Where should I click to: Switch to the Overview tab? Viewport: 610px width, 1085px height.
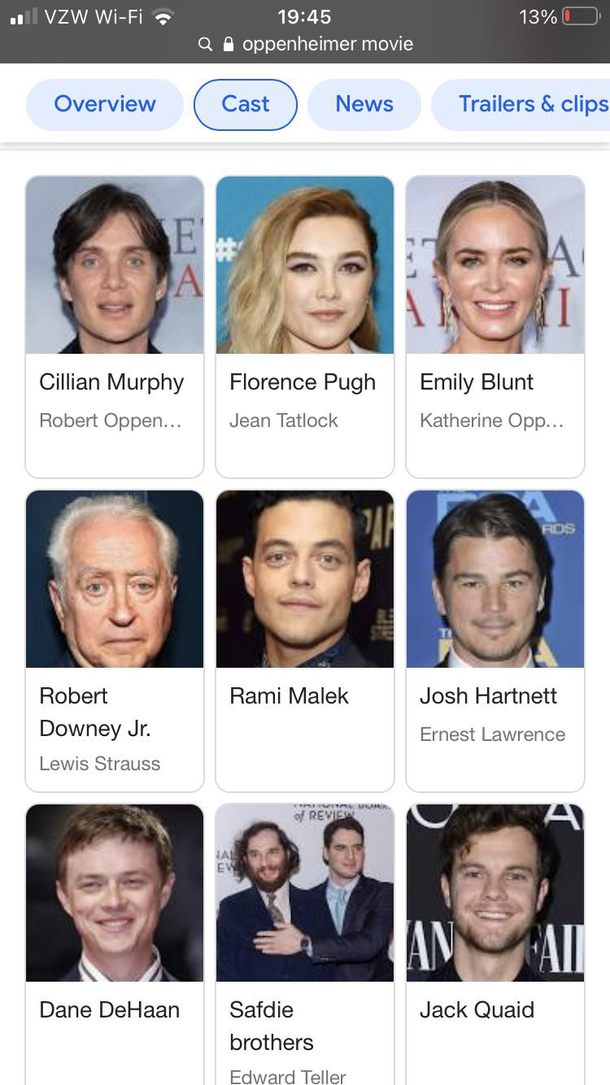(x=105, y=104)
